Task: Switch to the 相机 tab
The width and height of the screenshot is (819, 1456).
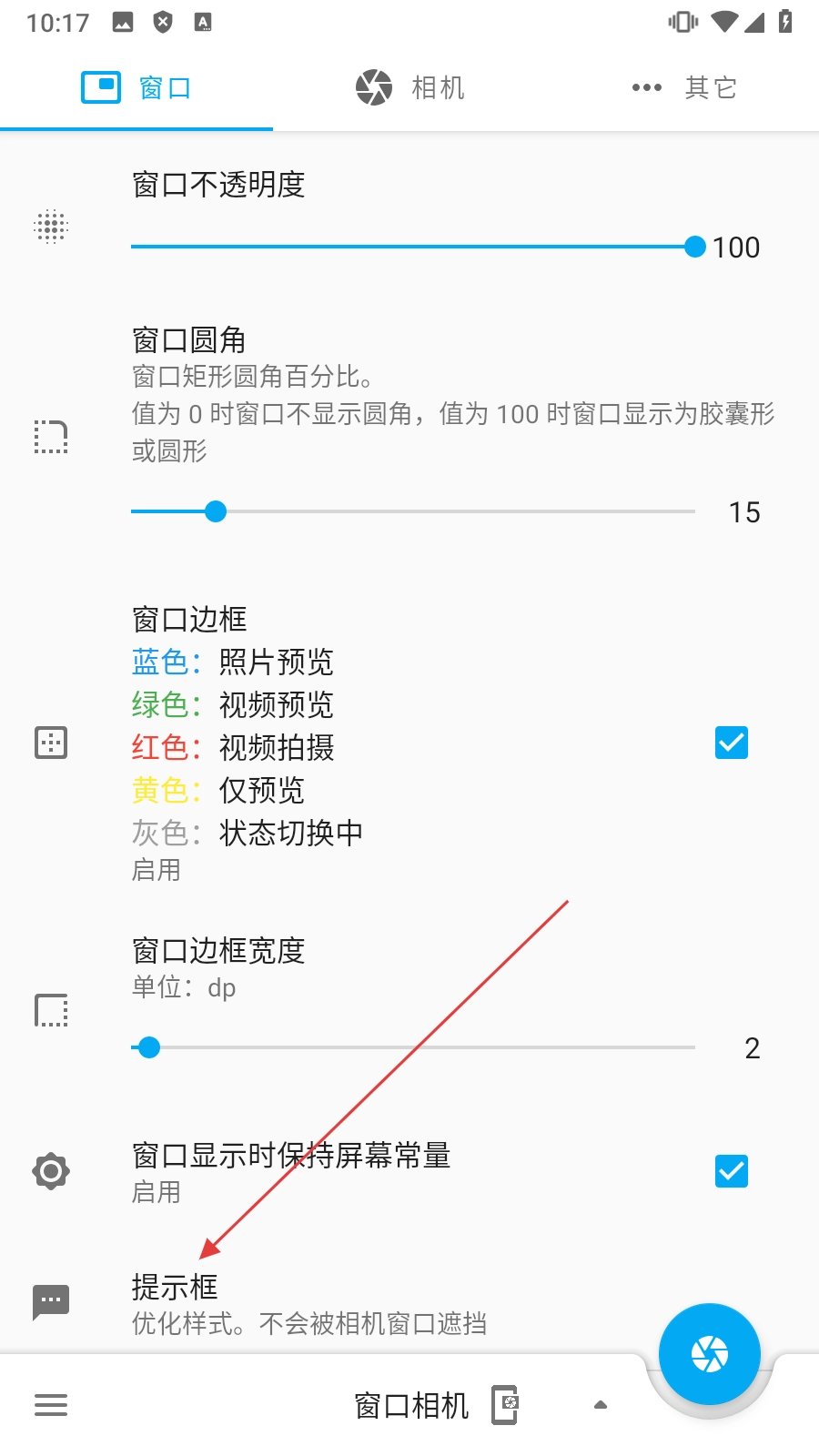Action: [409, 87]
